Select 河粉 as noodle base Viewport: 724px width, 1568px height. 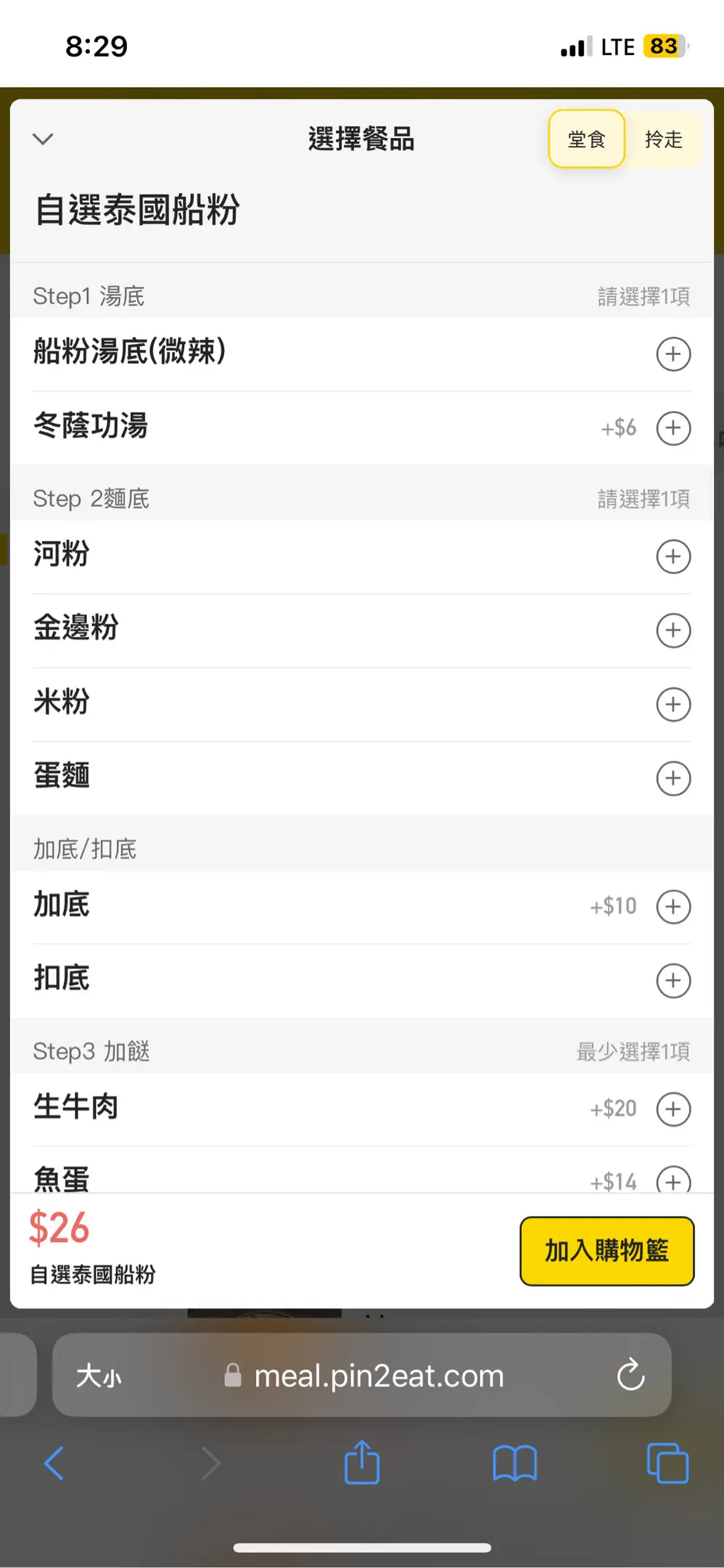click(672, 557)
